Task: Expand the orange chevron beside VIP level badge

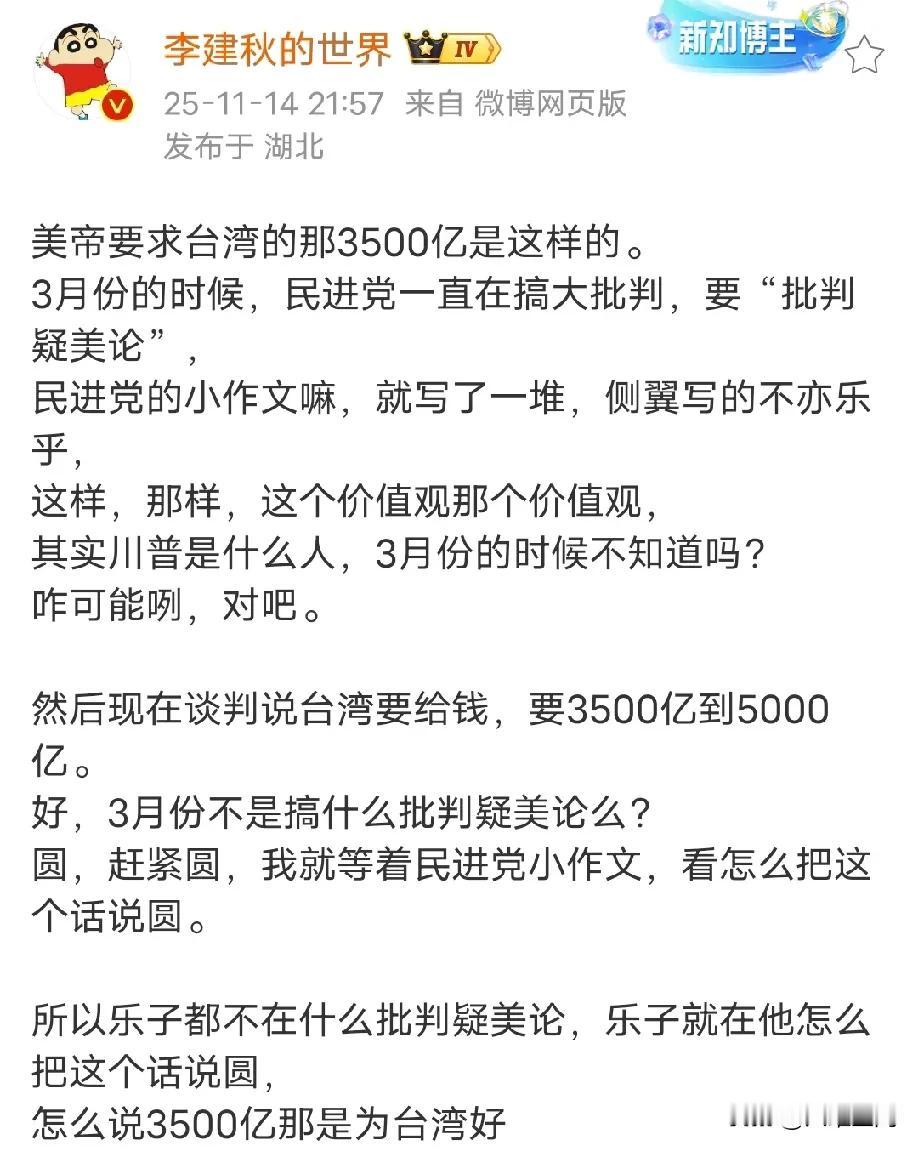Action: [492, 47]
